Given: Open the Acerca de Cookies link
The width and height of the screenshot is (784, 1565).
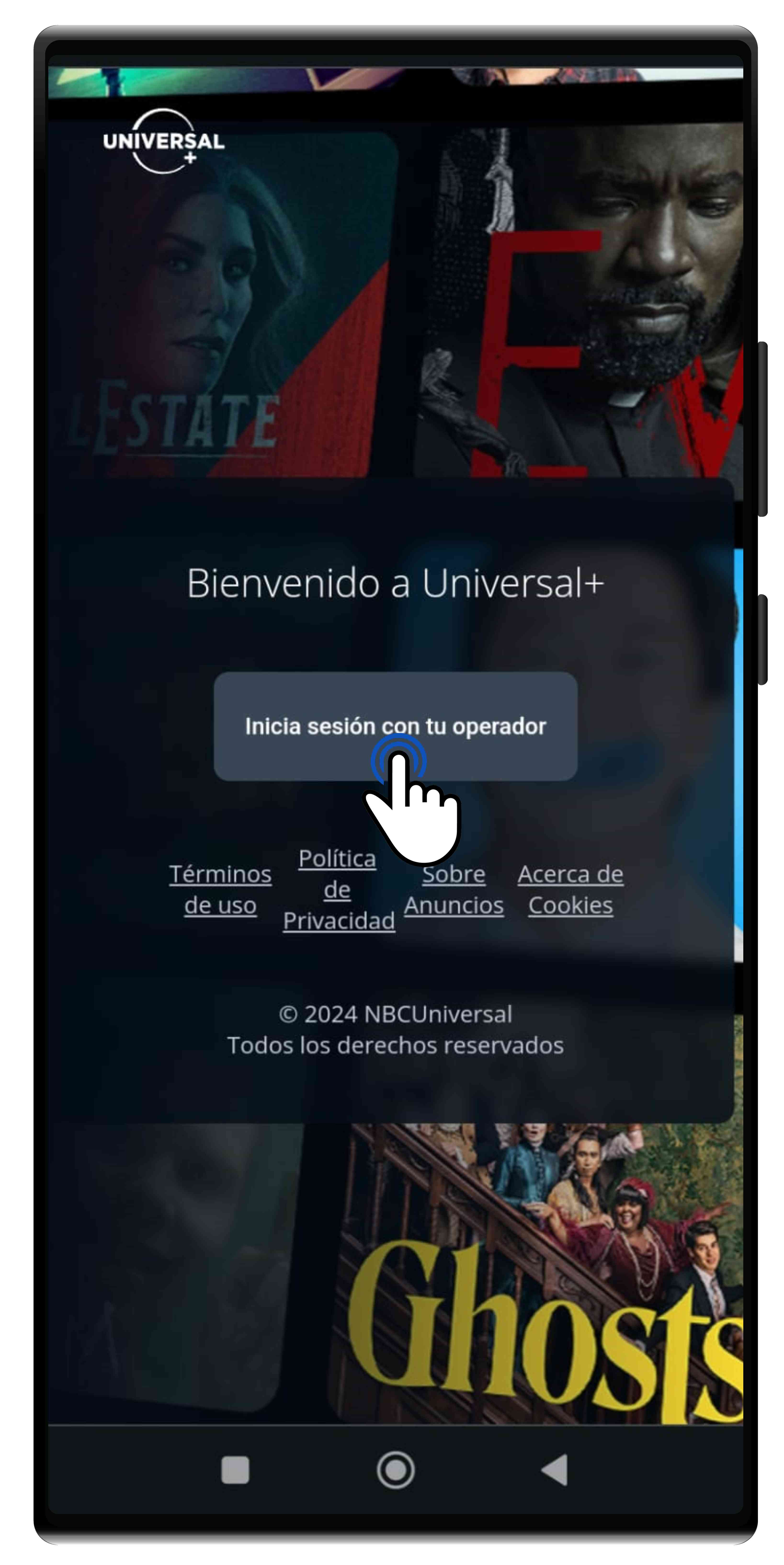Looking at the screenshot, I should click(570, 889).
